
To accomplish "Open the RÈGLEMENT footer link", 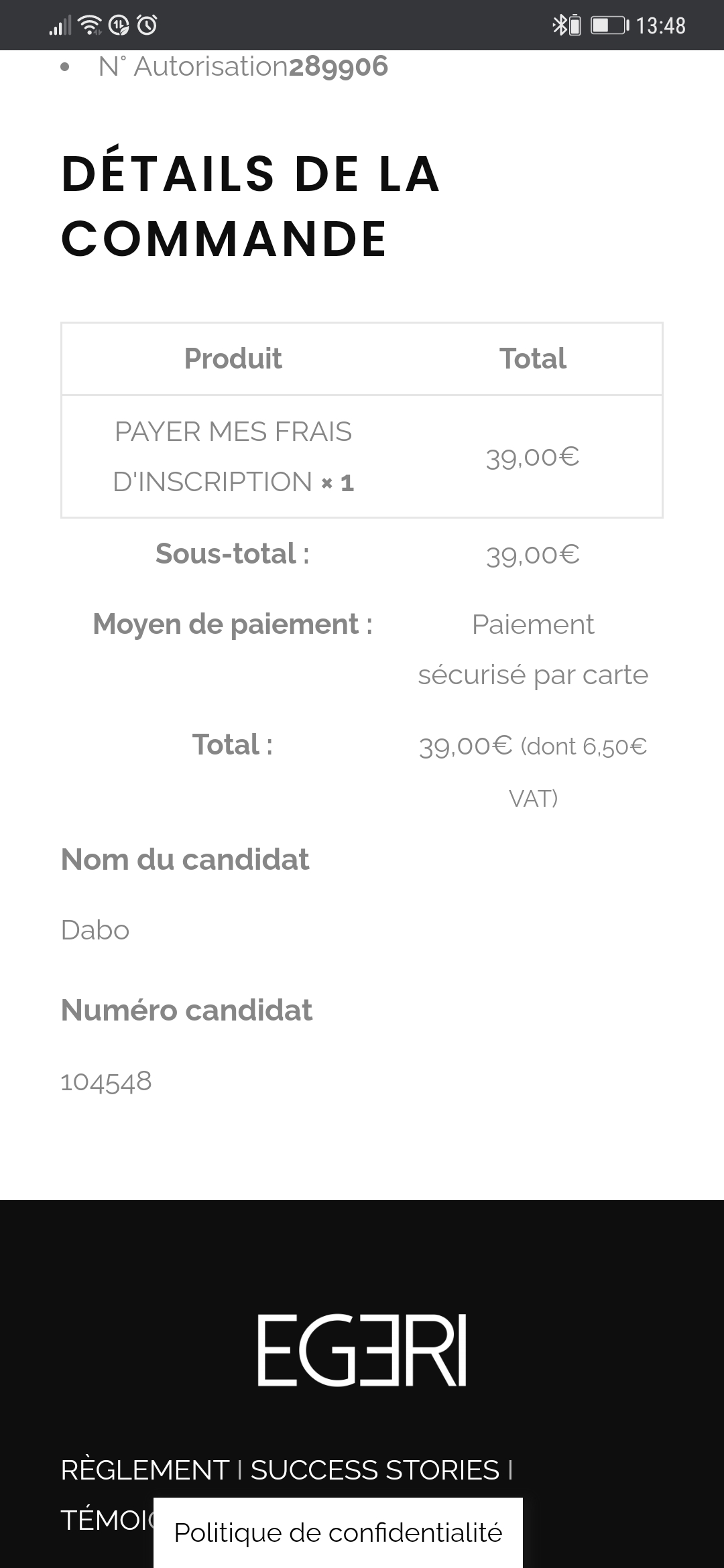I will (145, 1470).
